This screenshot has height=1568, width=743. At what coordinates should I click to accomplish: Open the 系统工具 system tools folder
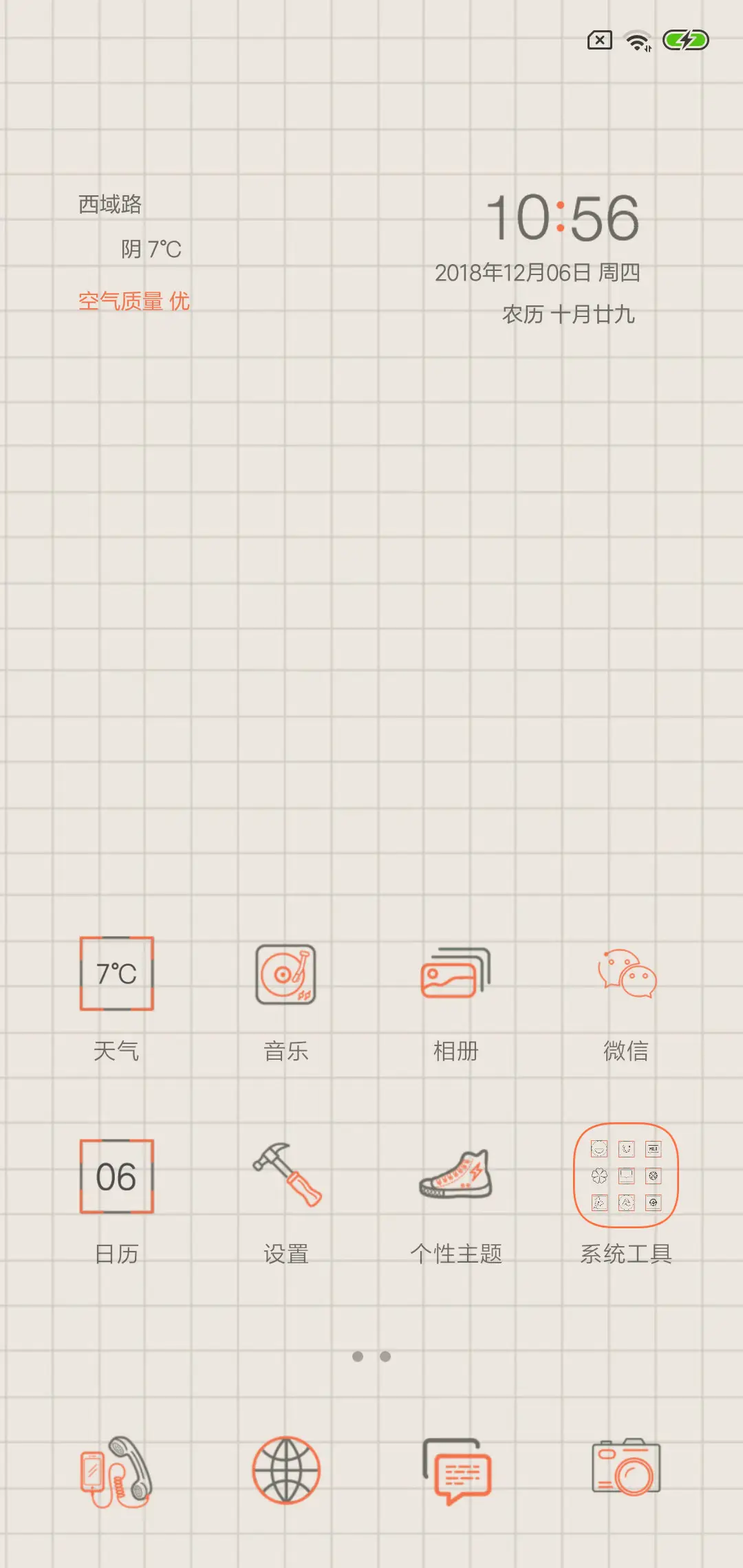pyautogui.click(x=627, y=1176)
